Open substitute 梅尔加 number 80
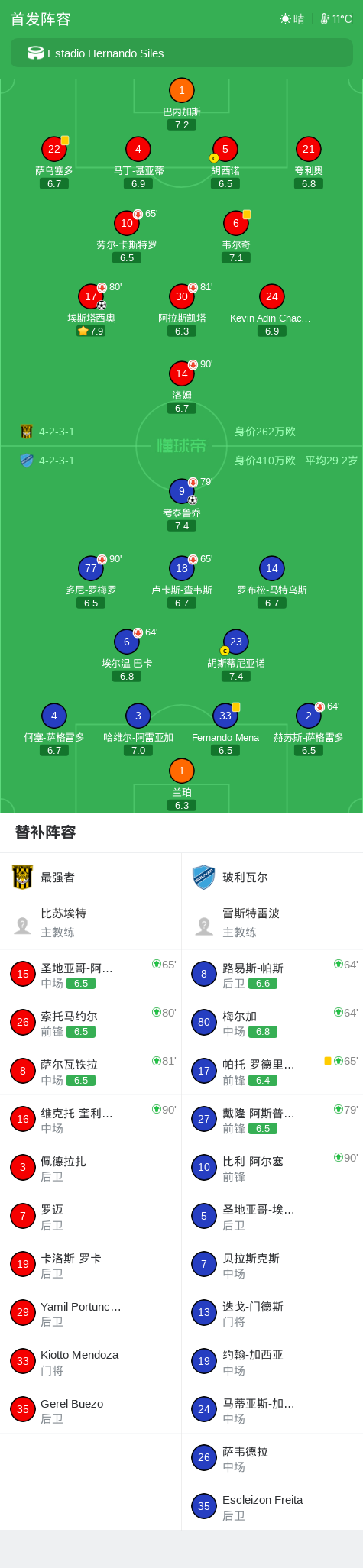This screenshot has width=363, height=1568. [x=272, y=1023]
